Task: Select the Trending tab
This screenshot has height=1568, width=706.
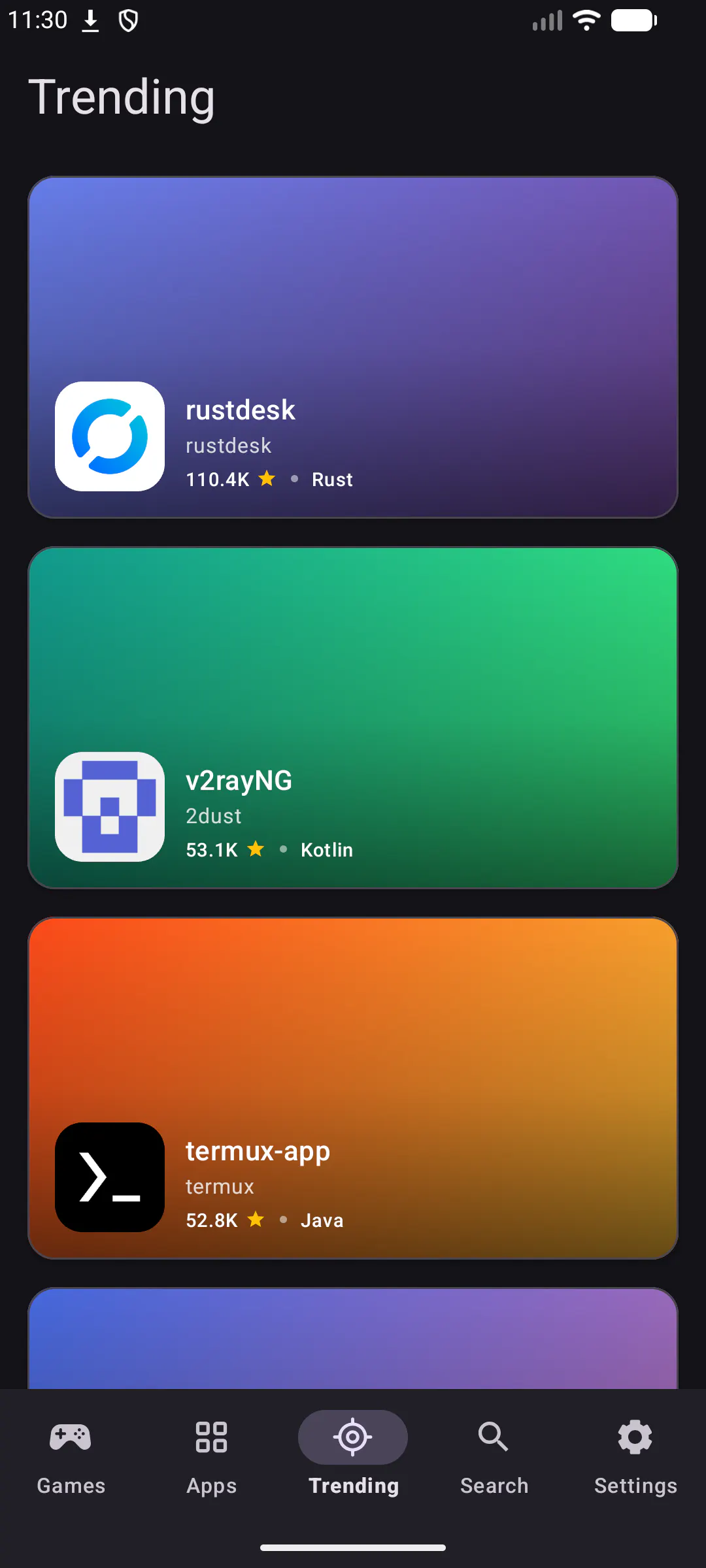Action: click(x=353, y=1456)
